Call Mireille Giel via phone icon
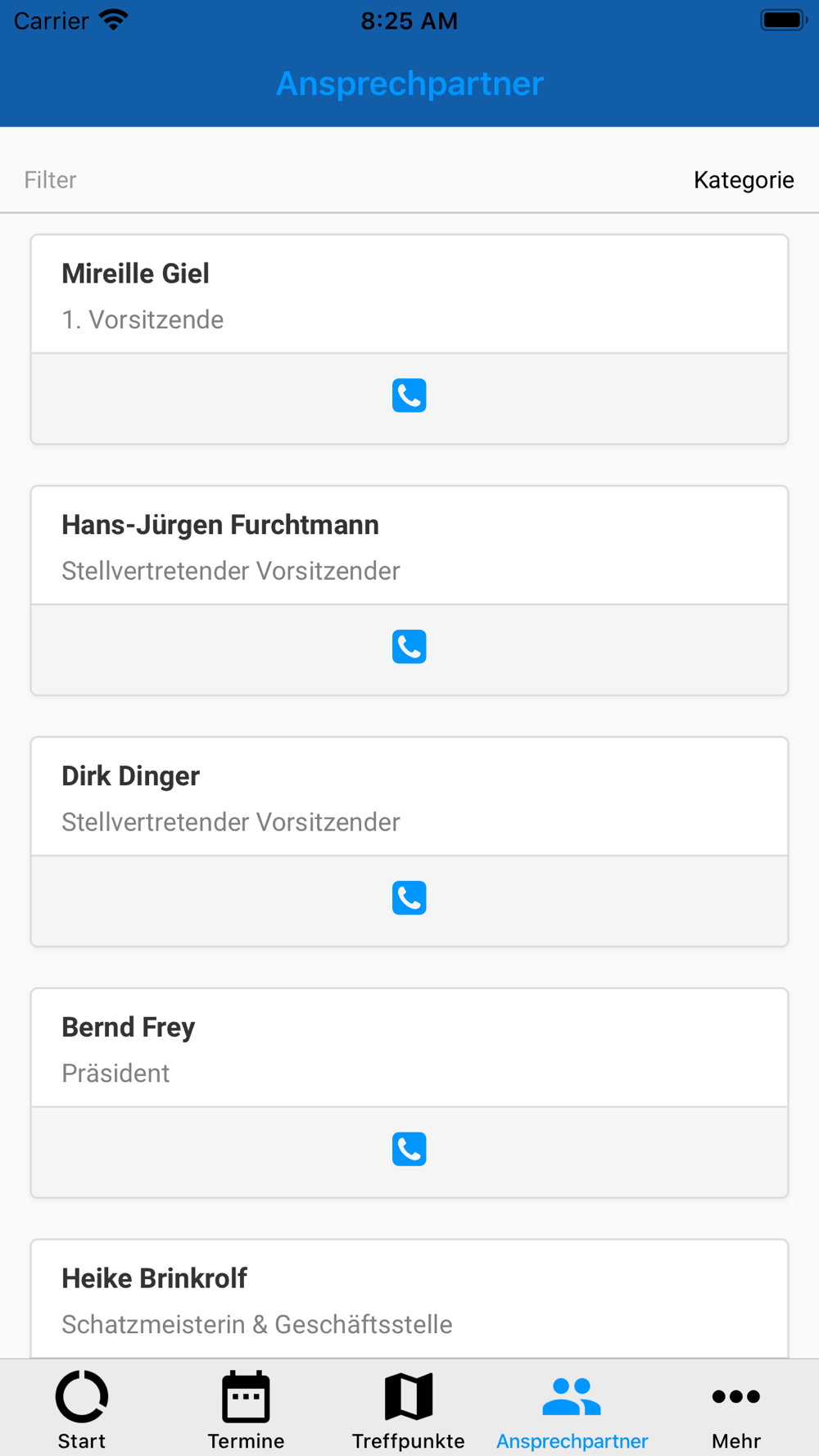 pyautogui.click(x=409, y=396)
